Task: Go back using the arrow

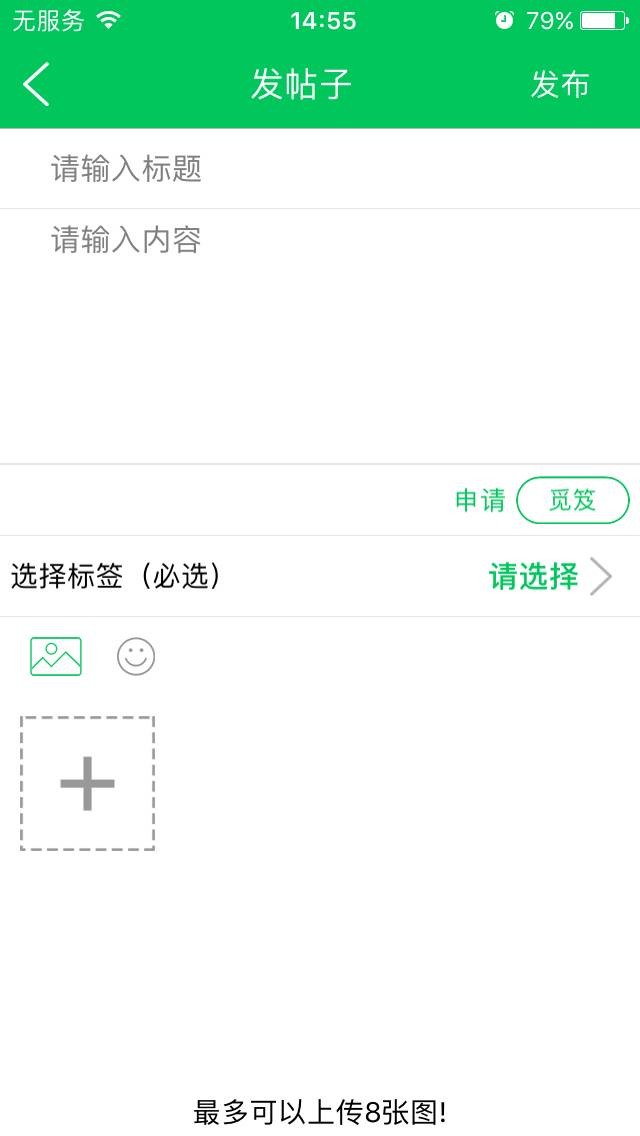Action: 37,85
